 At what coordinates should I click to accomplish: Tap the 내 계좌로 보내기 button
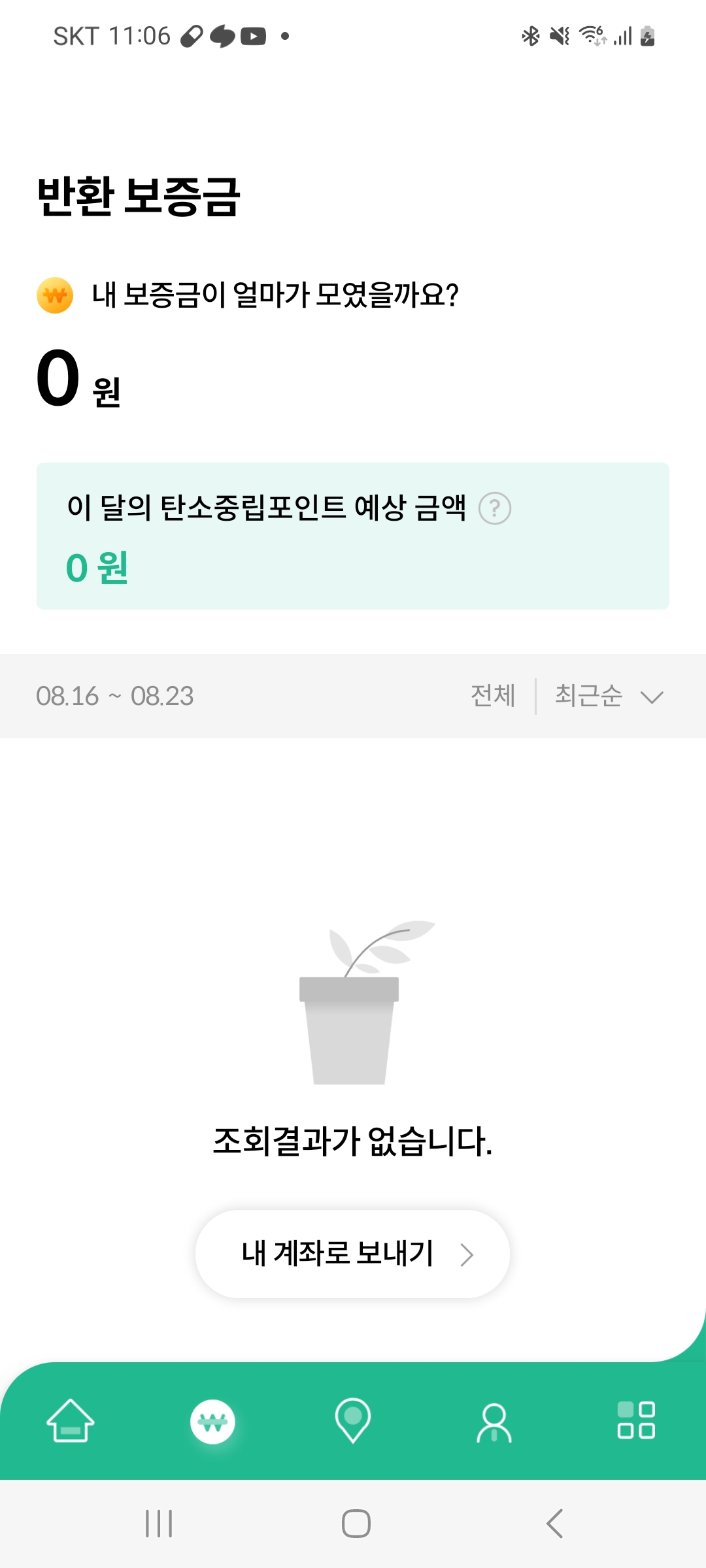(x=352, y=1254)
